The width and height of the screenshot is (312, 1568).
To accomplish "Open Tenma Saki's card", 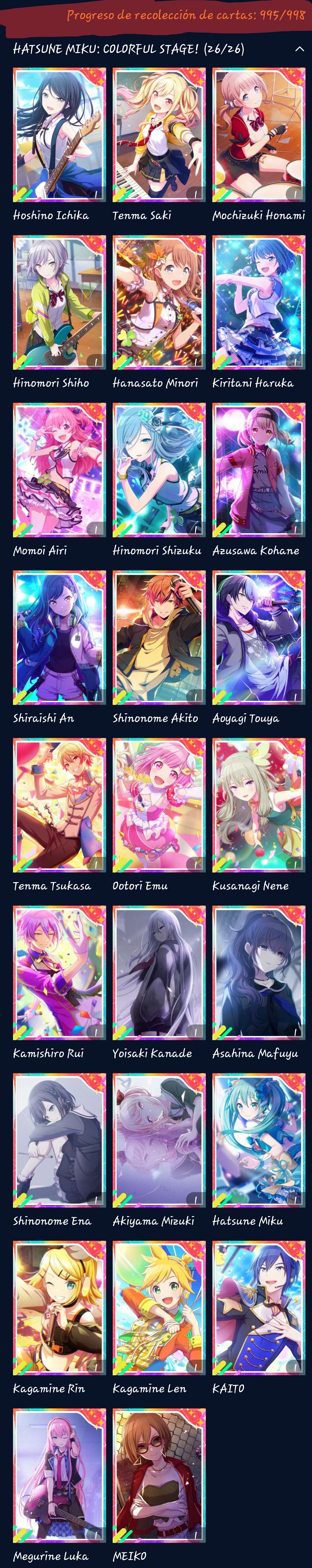I will point(159,135).
